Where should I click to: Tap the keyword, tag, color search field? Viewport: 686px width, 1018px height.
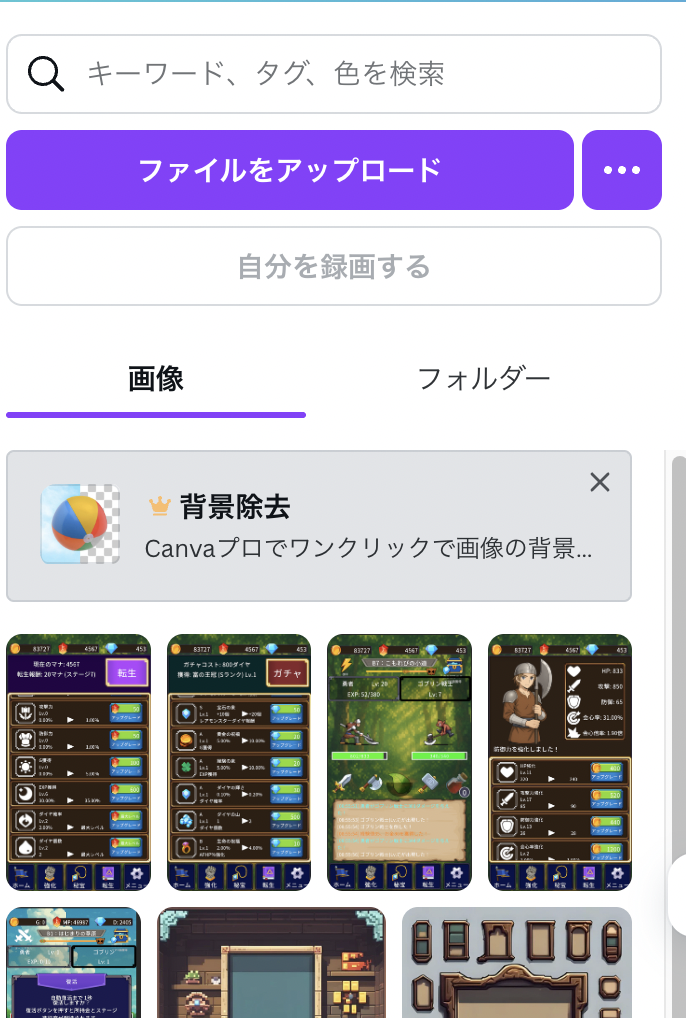360,74
